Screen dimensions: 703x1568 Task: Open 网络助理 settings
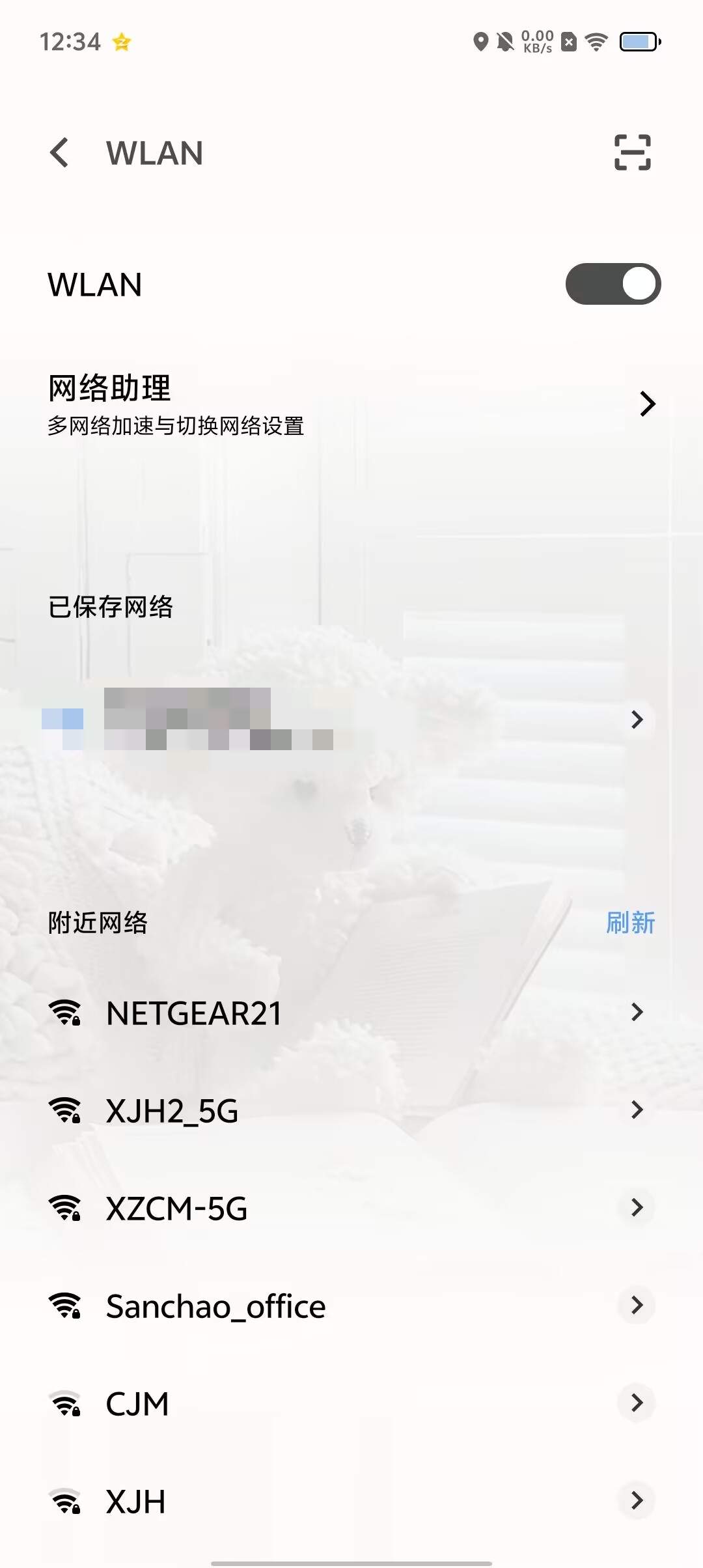click(351, 404)
